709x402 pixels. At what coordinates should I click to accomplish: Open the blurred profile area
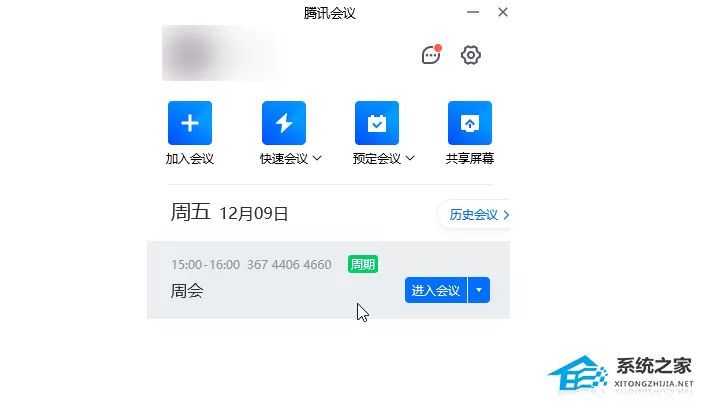tap(221, 53)
